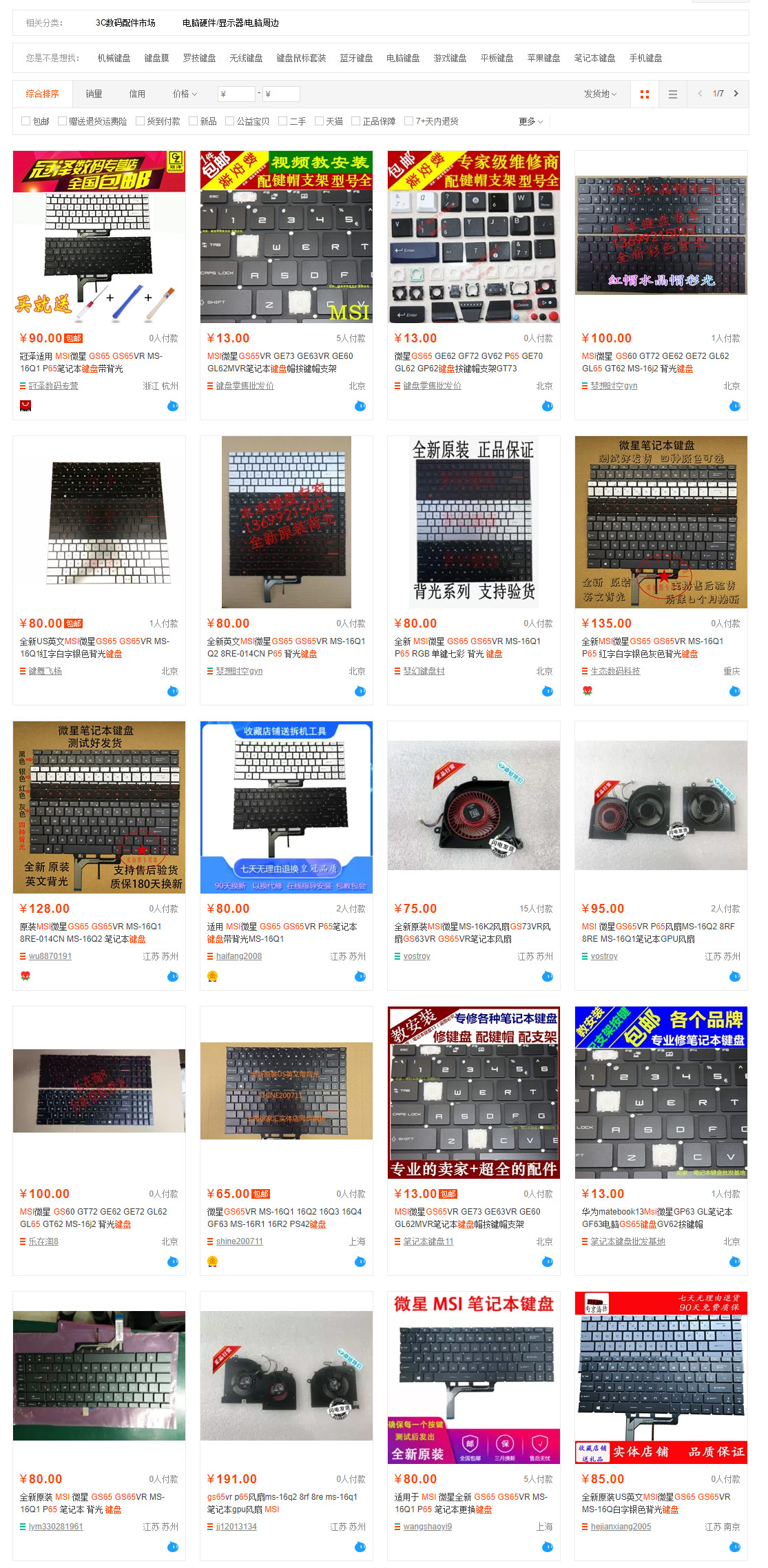This screenshot has height=1568, width=768.
Task: Select the 机械键盘 suggestion link
Action: 114,58
